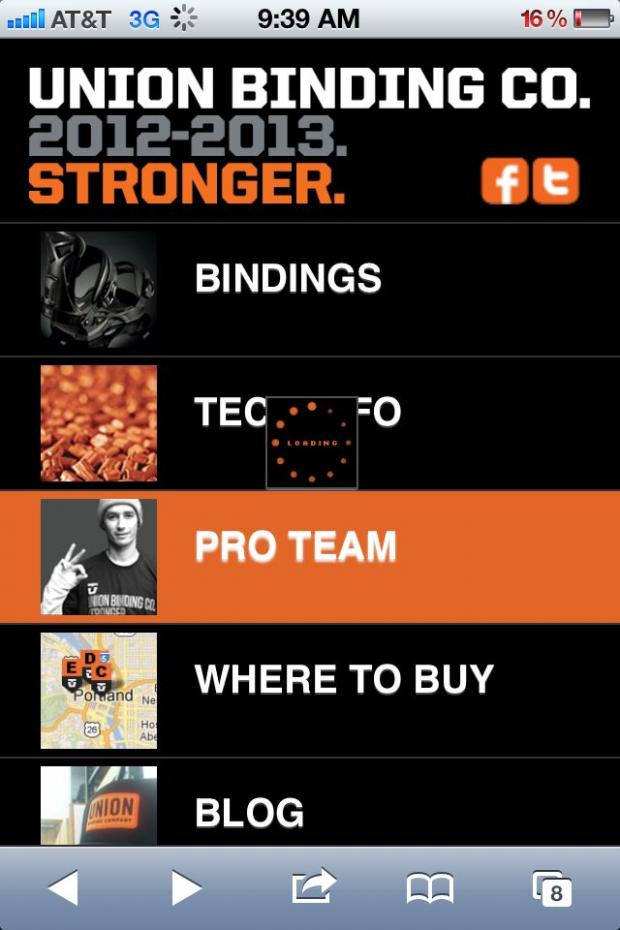
Task: View the 8 open Safari tabs
Action: click(552, 888)
